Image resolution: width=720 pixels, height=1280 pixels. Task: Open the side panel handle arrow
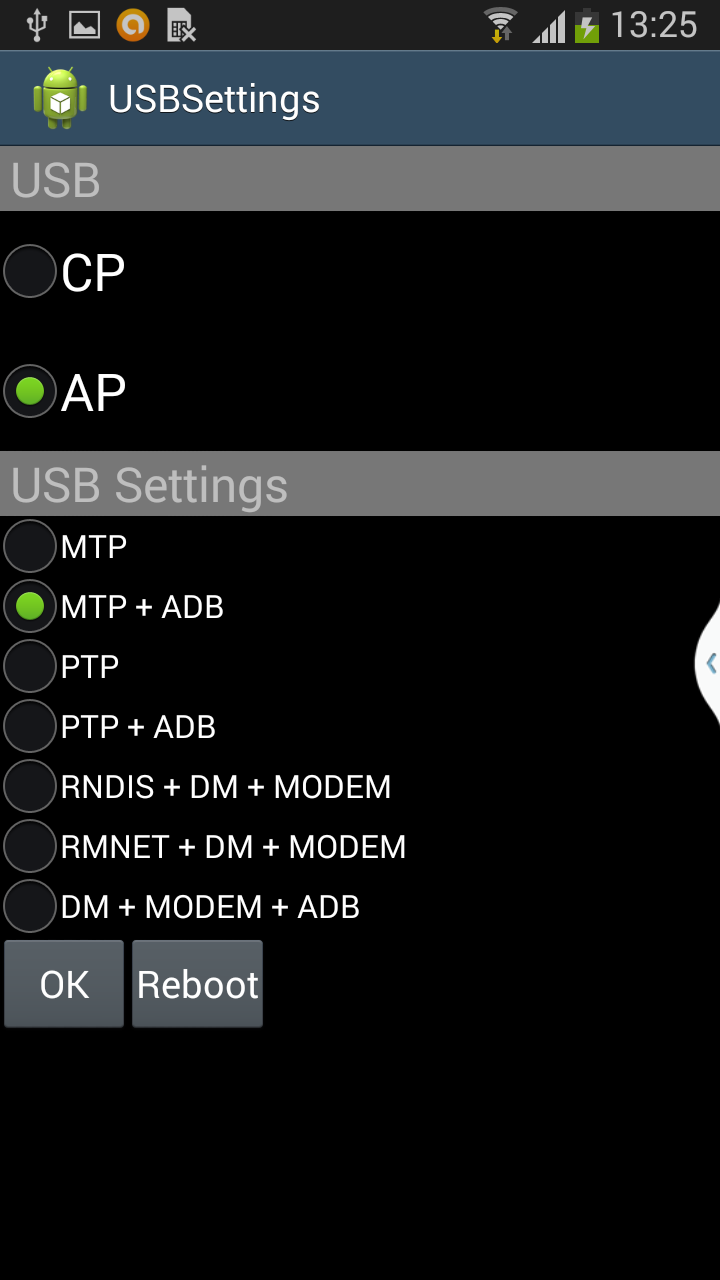tap(709, 662)
